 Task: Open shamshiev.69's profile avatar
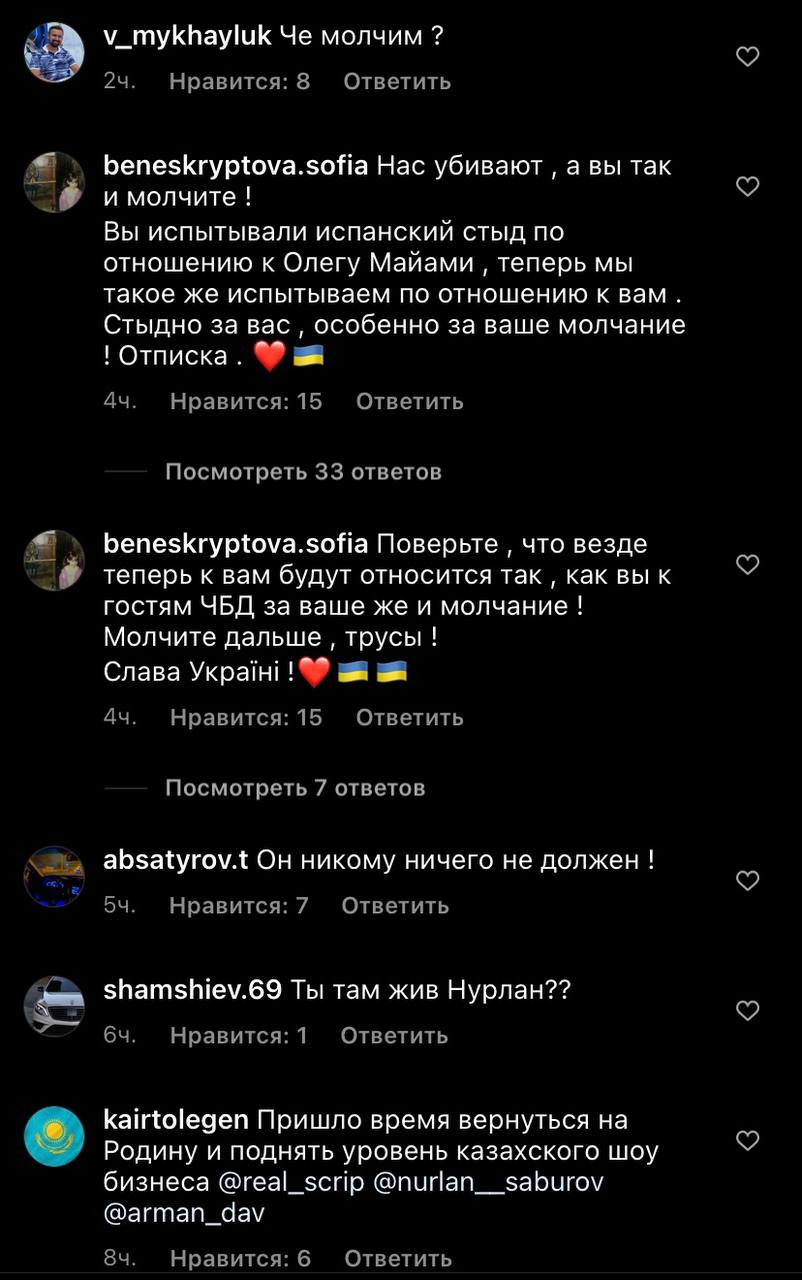(x=54, y=1006)
